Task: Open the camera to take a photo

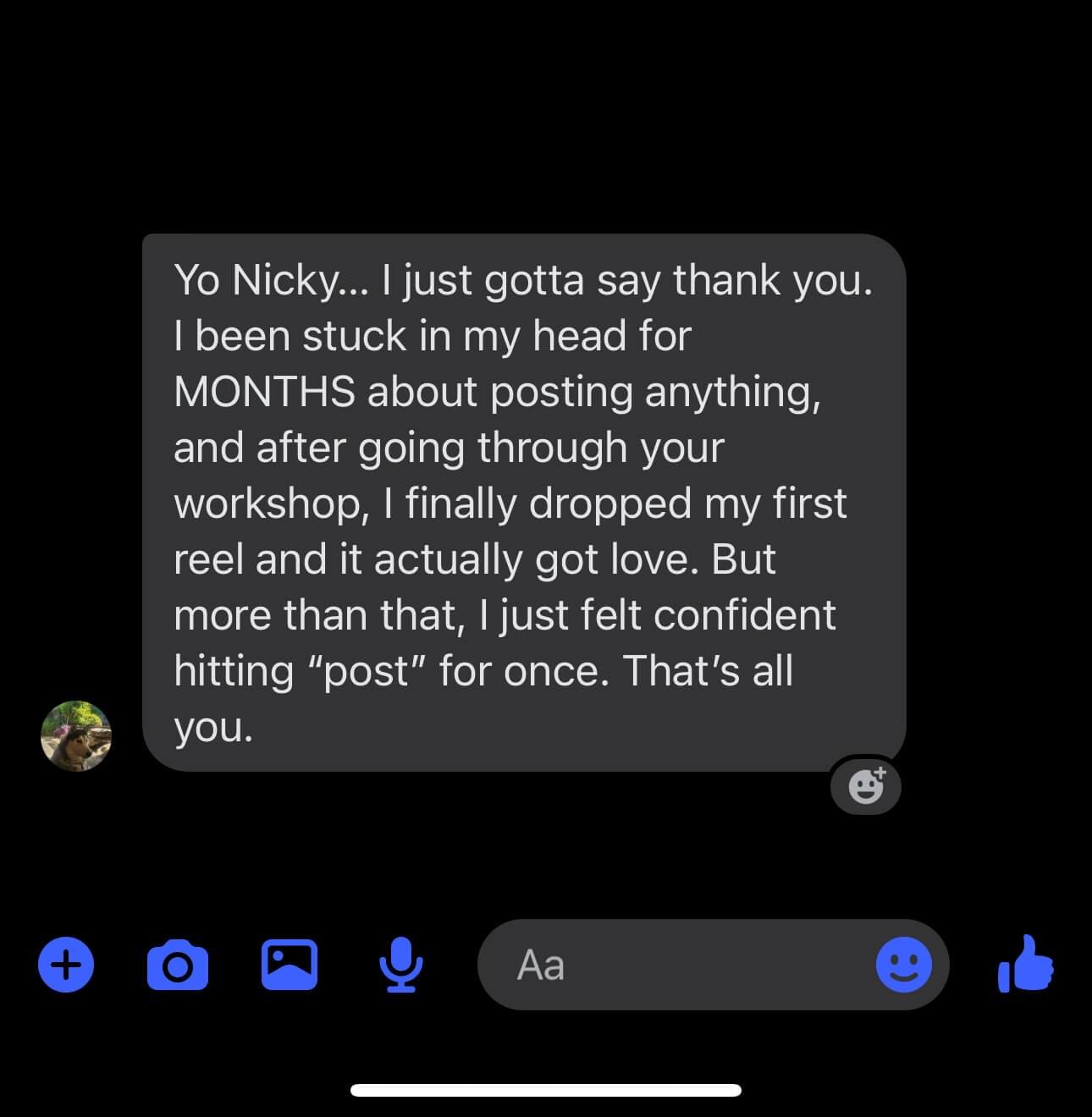Action: coord(178,965)
